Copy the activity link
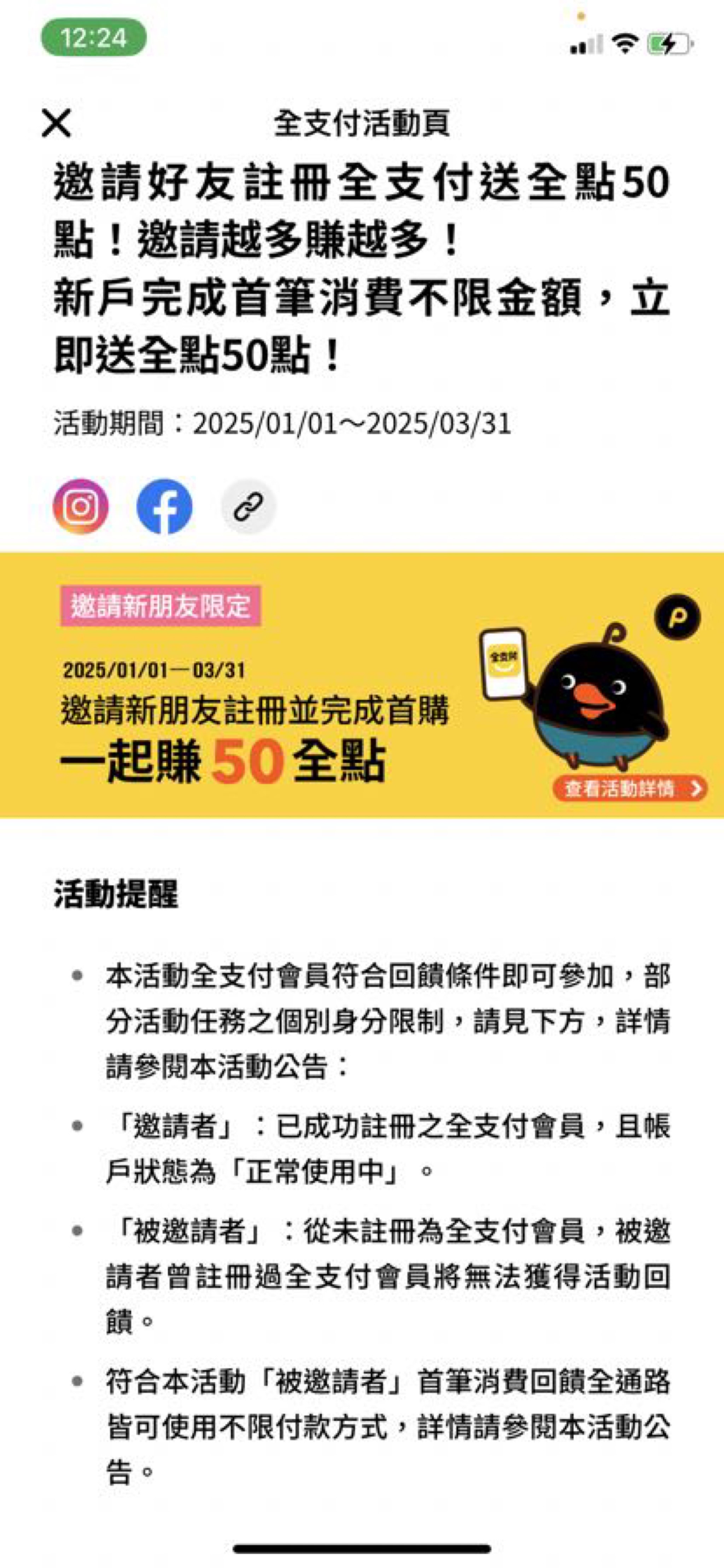Image resolution: width=724 pixels, height=1568 pixels. tap(248, 507)
